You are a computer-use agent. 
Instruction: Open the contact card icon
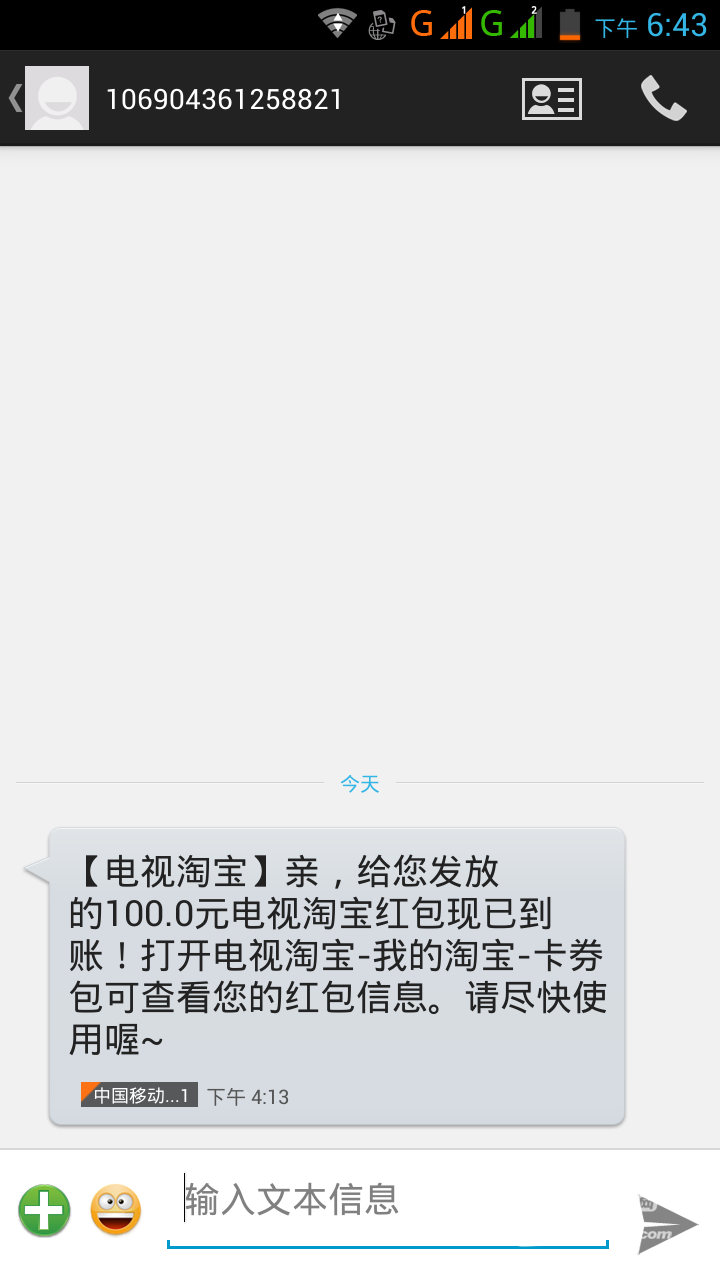click(551, 99)
